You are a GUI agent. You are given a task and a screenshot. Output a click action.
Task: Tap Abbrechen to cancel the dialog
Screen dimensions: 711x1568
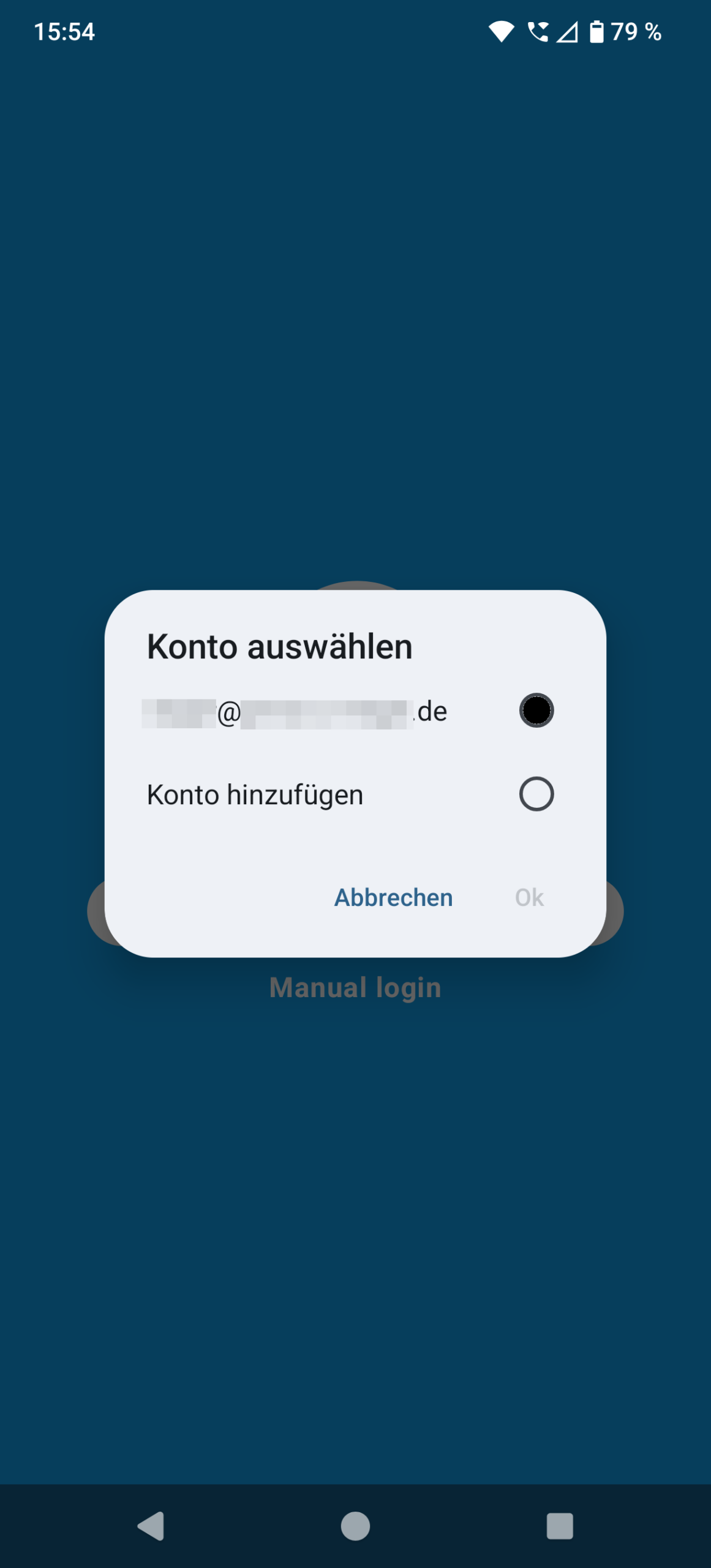(393, 897)
